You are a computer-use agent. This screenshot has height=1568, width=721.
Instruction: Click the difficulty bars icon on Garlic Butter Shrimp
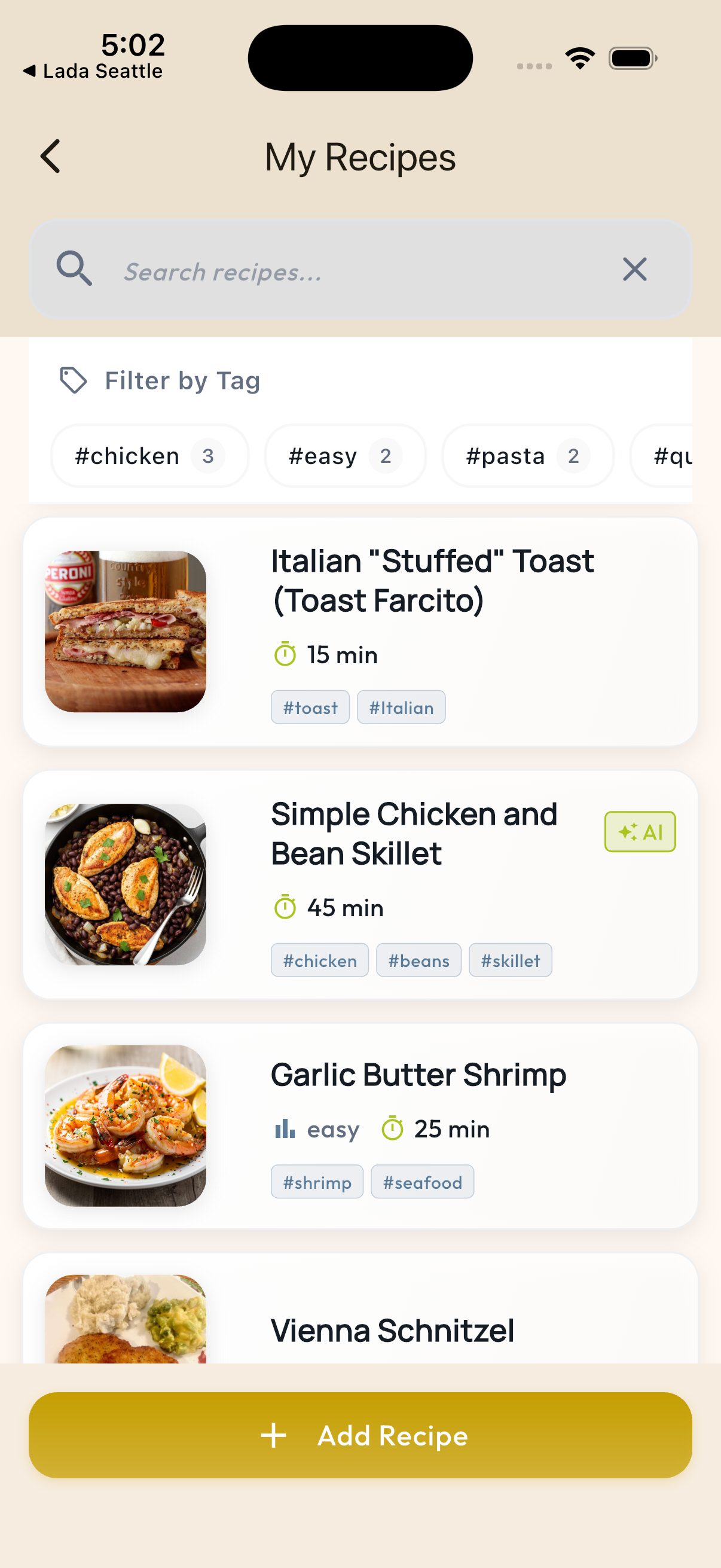(x=283, y=1128)
